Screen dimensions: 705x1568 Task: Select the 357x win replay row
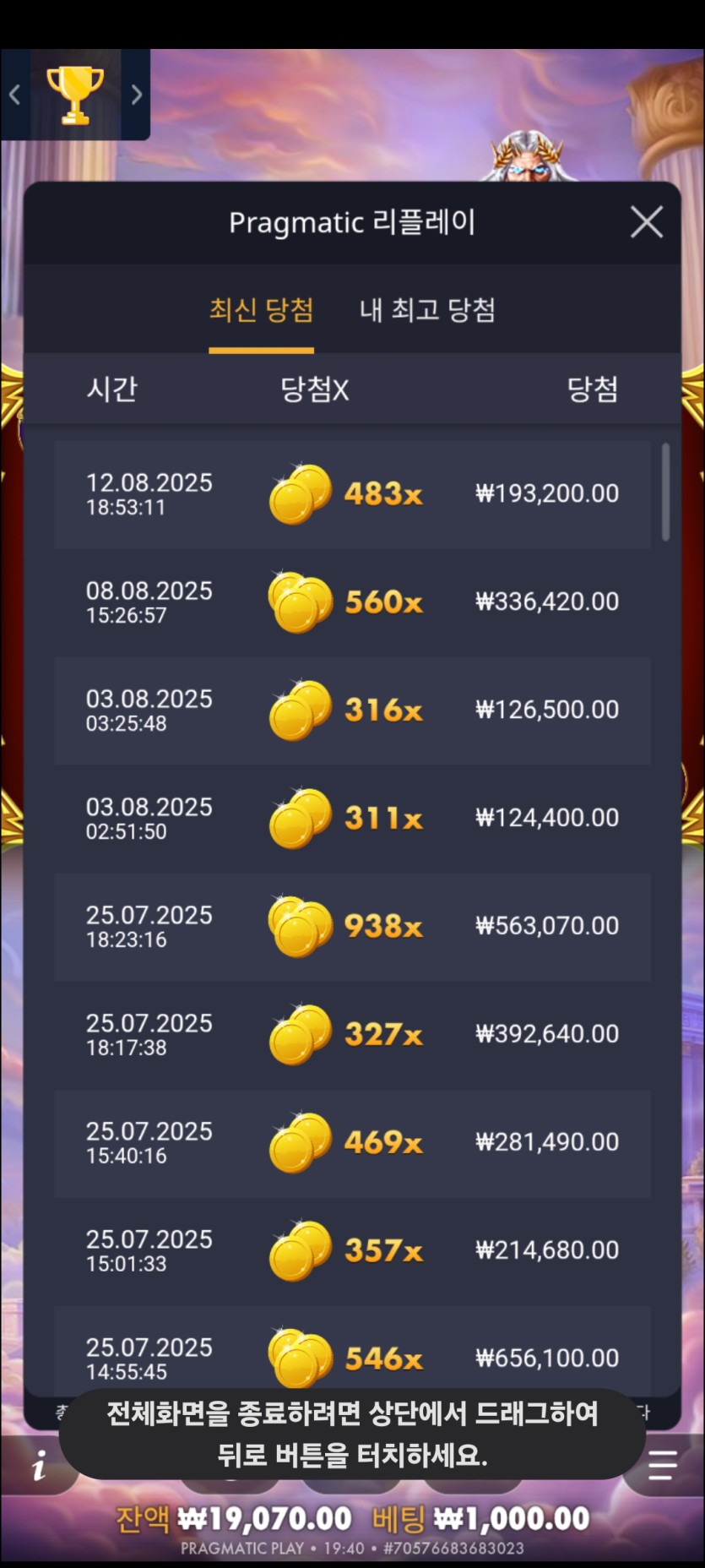352,1251
